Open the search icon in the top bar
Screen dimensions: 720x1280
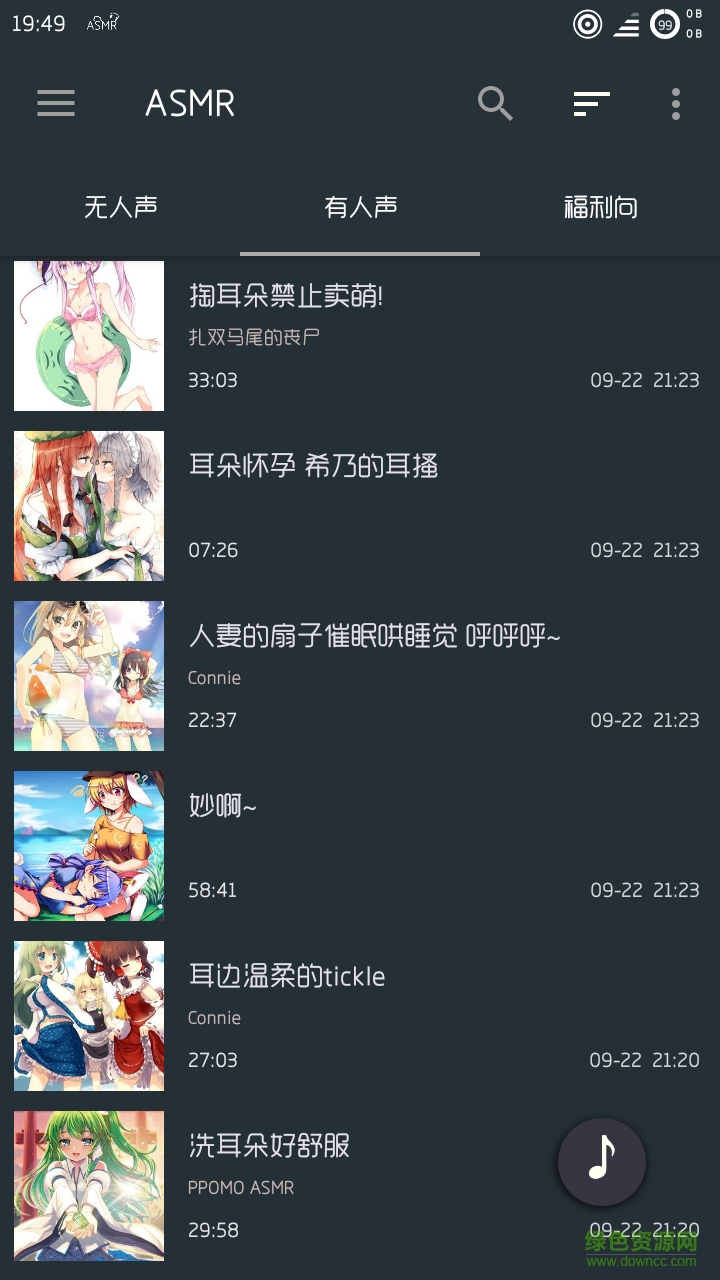pos(495,103)
